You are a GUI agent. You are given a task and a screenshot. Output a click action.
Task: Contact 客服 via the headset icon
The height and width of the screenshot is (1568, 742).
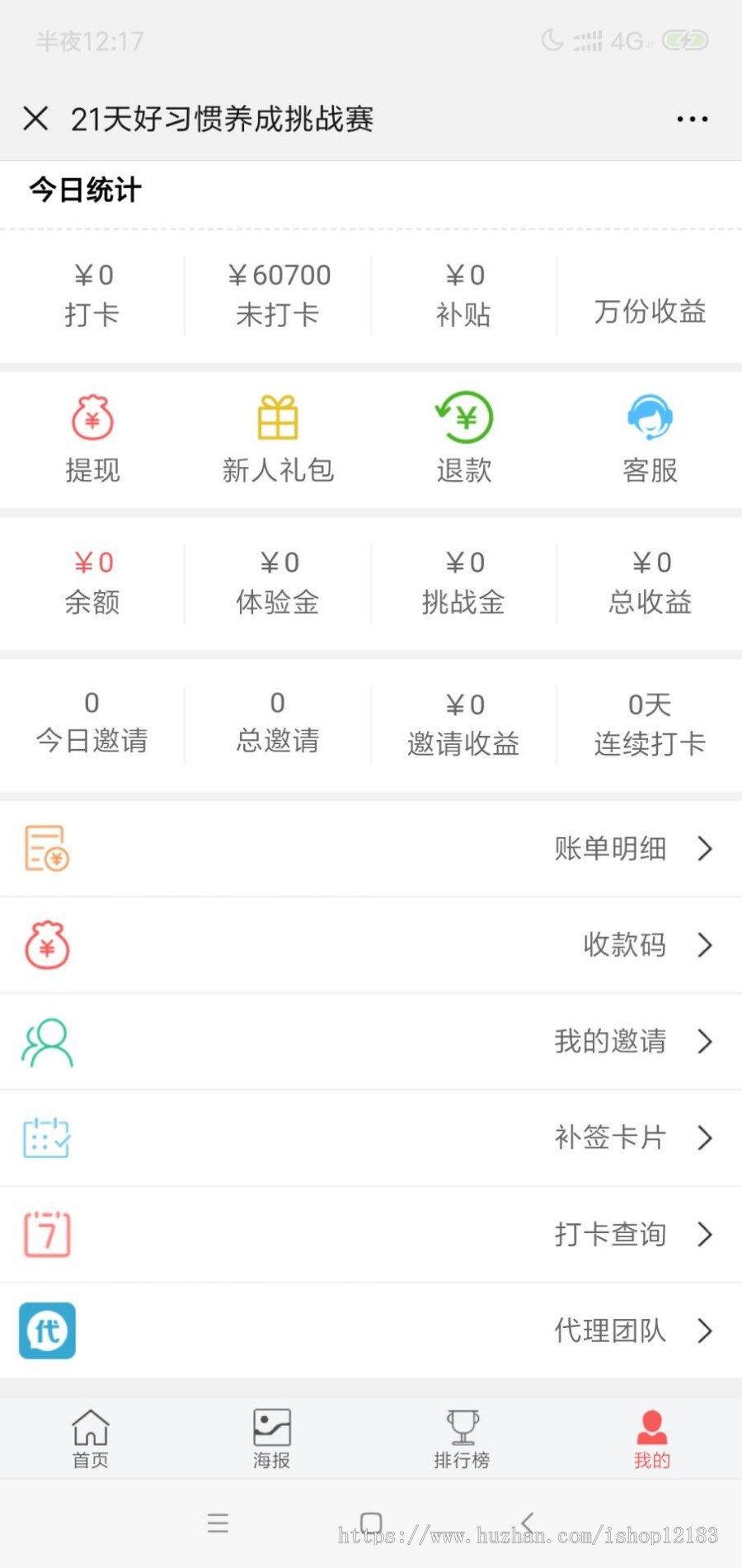[x=649, y=418]
